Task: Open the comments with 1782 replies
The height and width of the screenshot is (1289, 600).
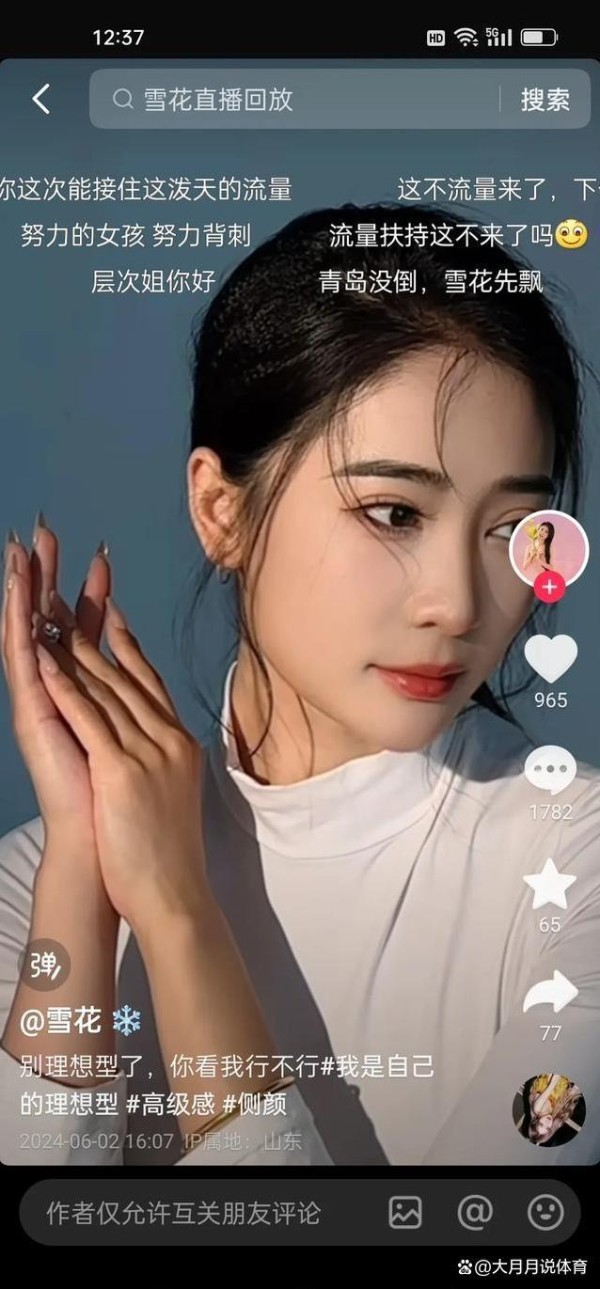Action: click(x=550, y=771)
